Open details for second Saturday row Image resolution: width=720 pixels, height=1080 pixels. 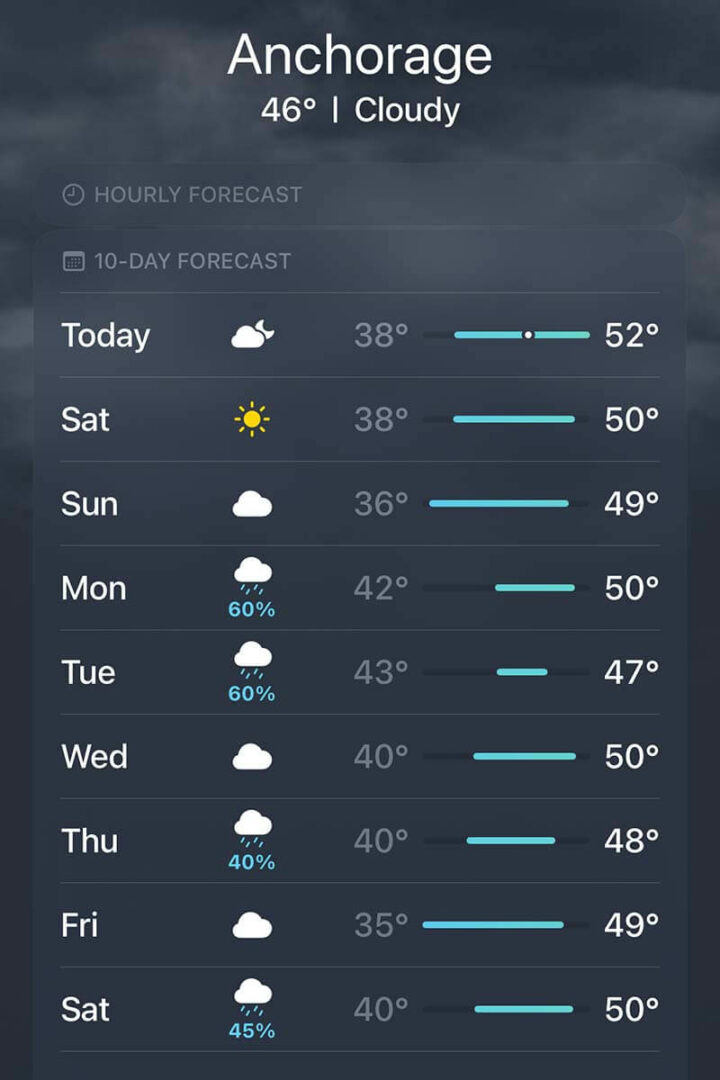pos(360,1008)
